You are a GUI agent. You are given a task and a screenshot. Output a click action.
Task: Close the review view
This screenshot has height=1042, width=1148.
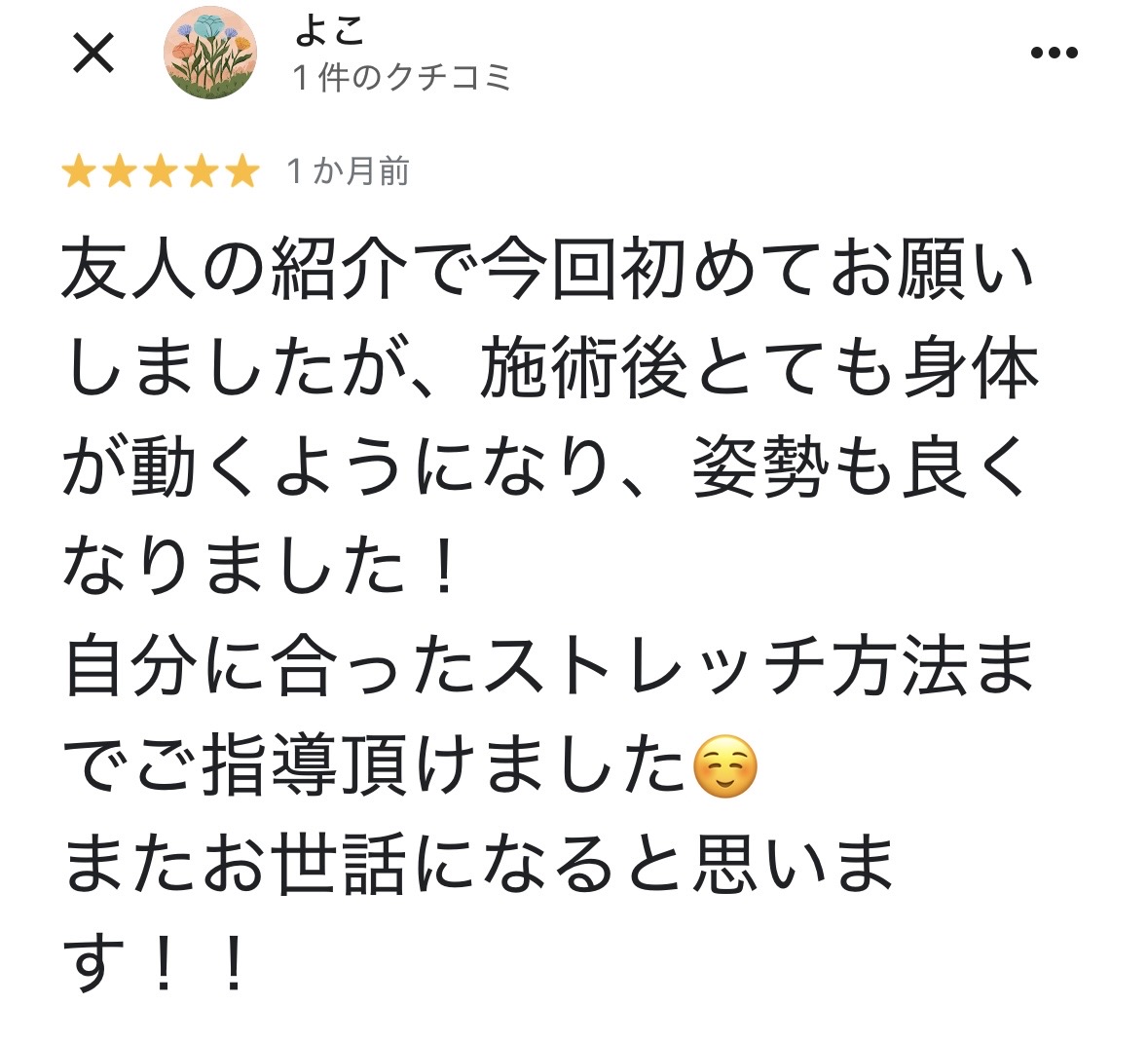point(94,53)
